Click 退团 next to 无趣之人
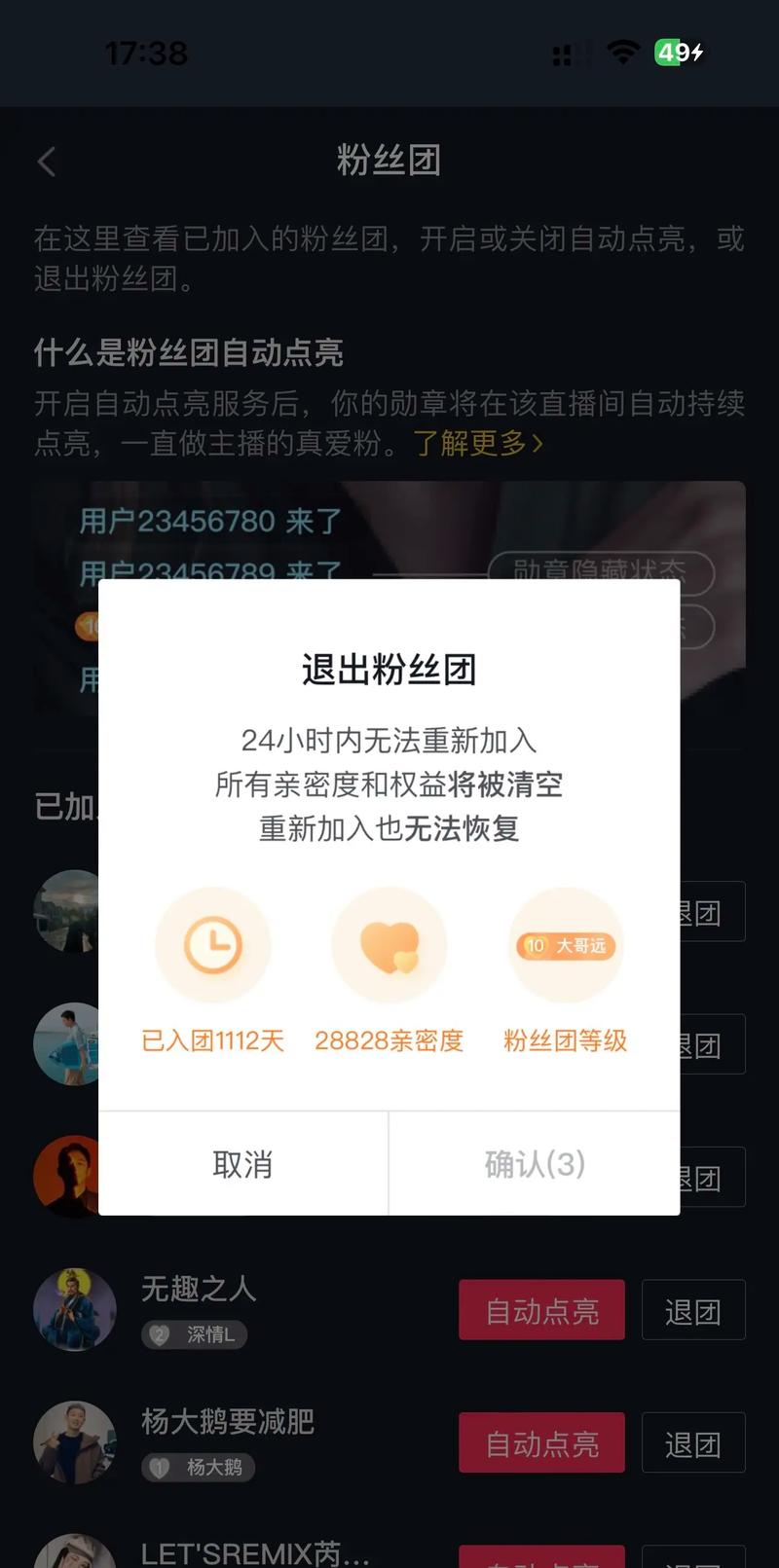 693,1309
